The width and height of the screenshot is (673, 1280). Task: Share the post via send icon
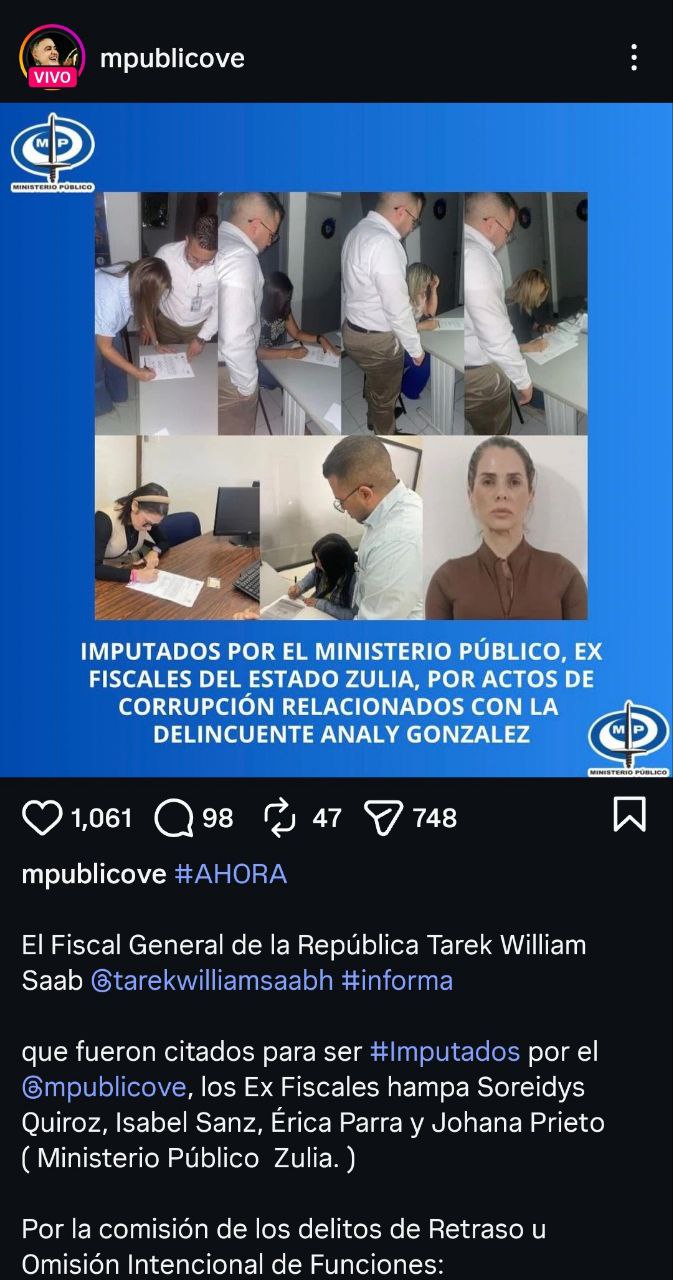tap(383, 818)
